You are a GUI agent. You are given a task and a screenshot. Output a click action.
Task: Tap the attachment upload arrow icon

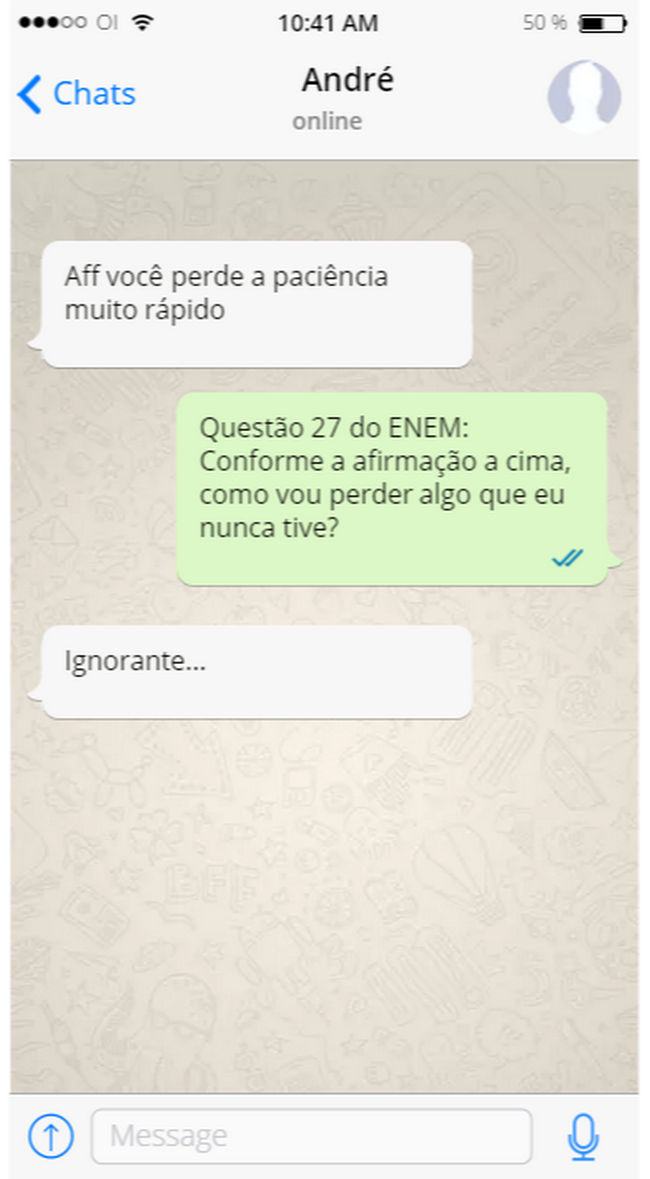pyautogui.click(x=51, y=1135)
